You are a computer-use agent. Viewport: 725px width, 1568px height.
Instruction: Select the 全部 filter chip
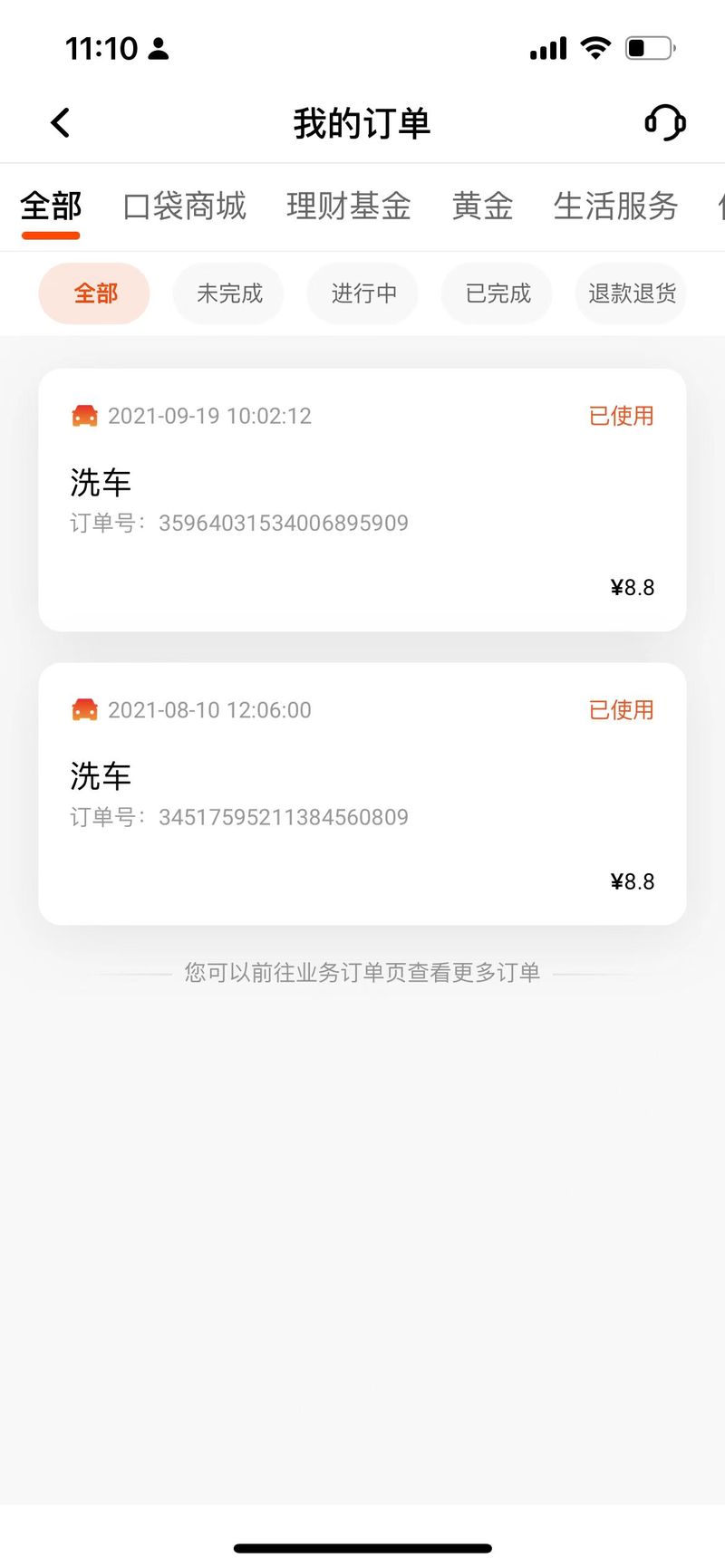94,293
